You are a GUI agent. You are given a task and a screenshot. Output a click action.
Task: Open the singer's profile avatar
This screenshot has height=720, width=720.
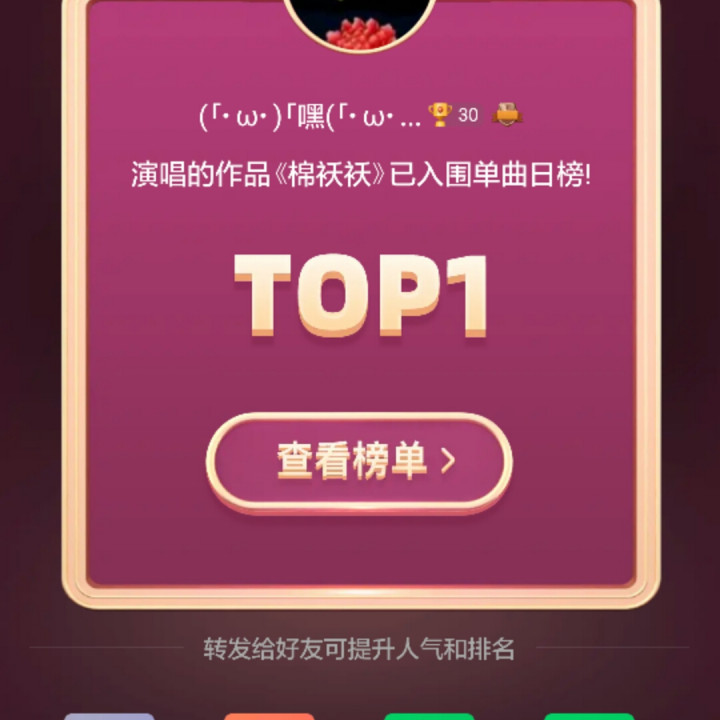(x=360, y=23)
